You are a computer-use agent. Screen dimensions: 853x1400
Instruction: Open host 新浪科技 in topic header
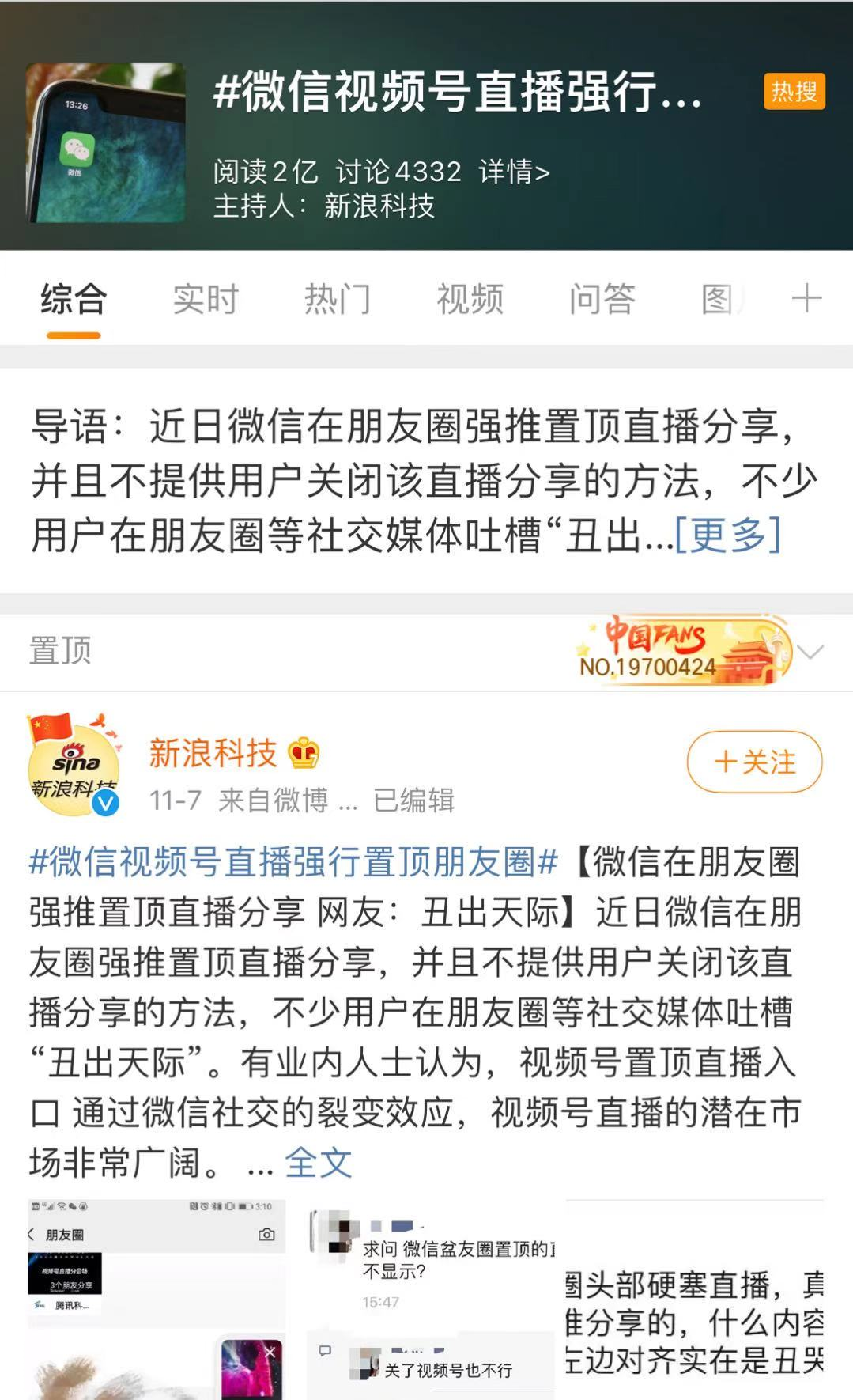[379, 206]
